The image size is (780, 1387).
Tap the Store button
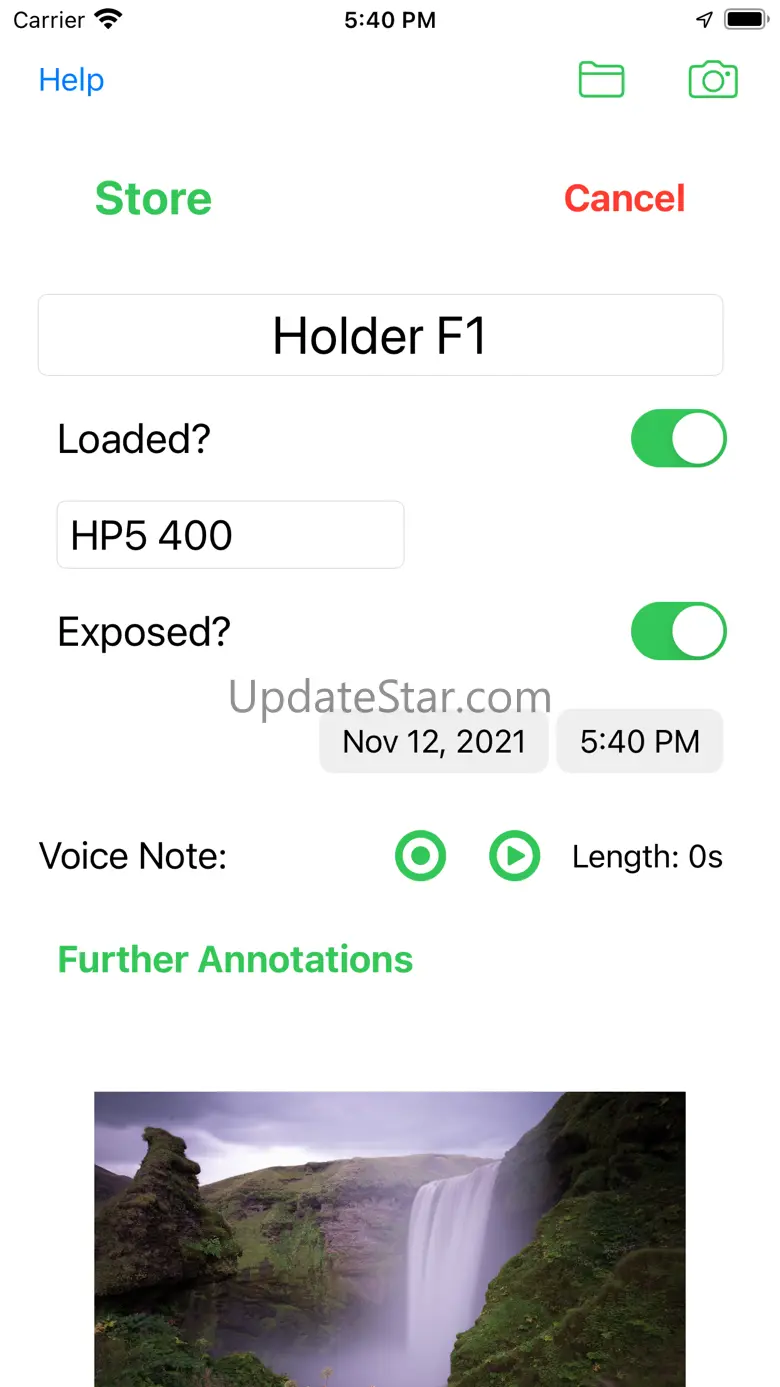point(153,199)
